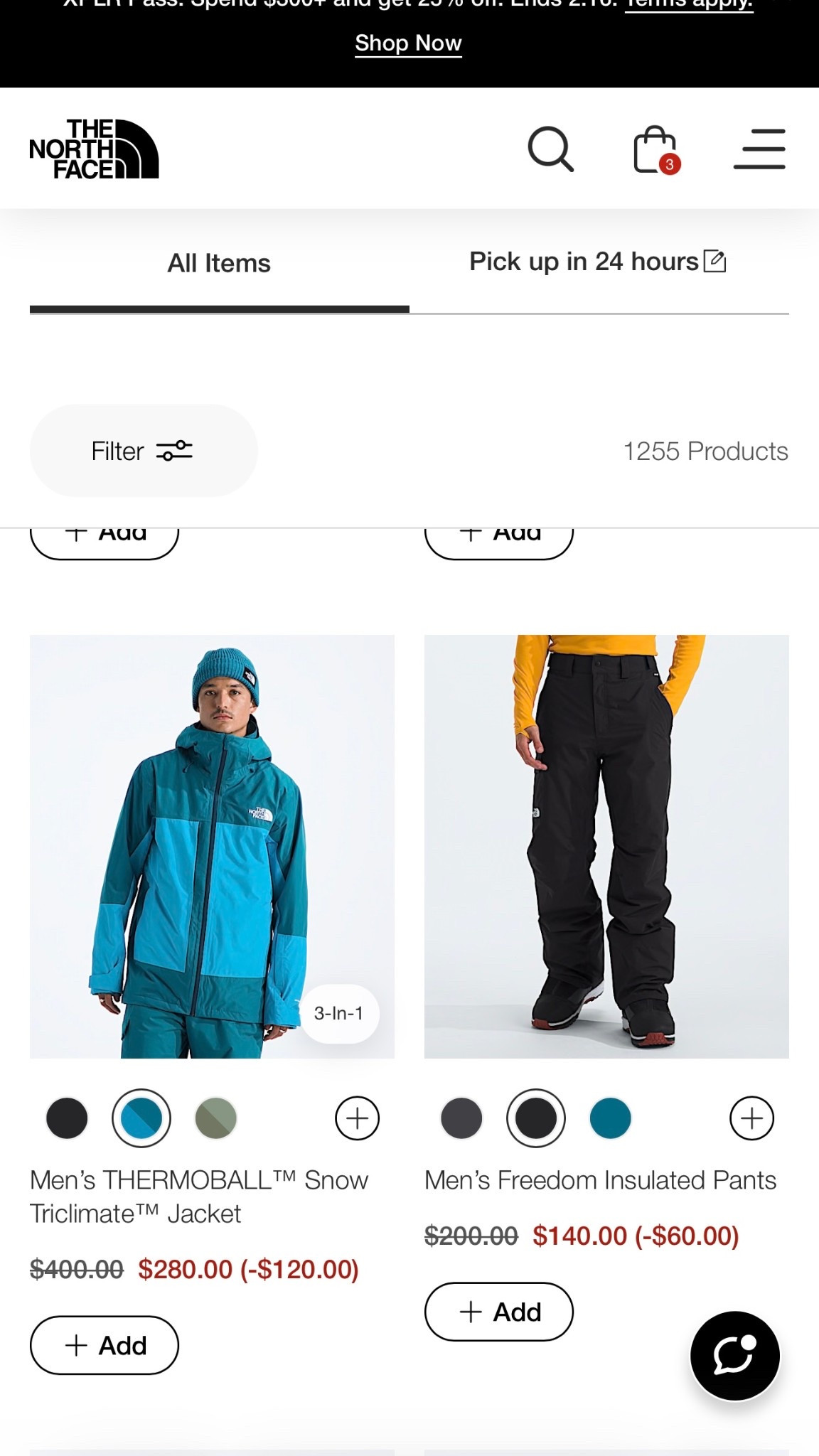Open the hamburger menu
This screenshot has height=1456, width=819.
tap(759, 149)
